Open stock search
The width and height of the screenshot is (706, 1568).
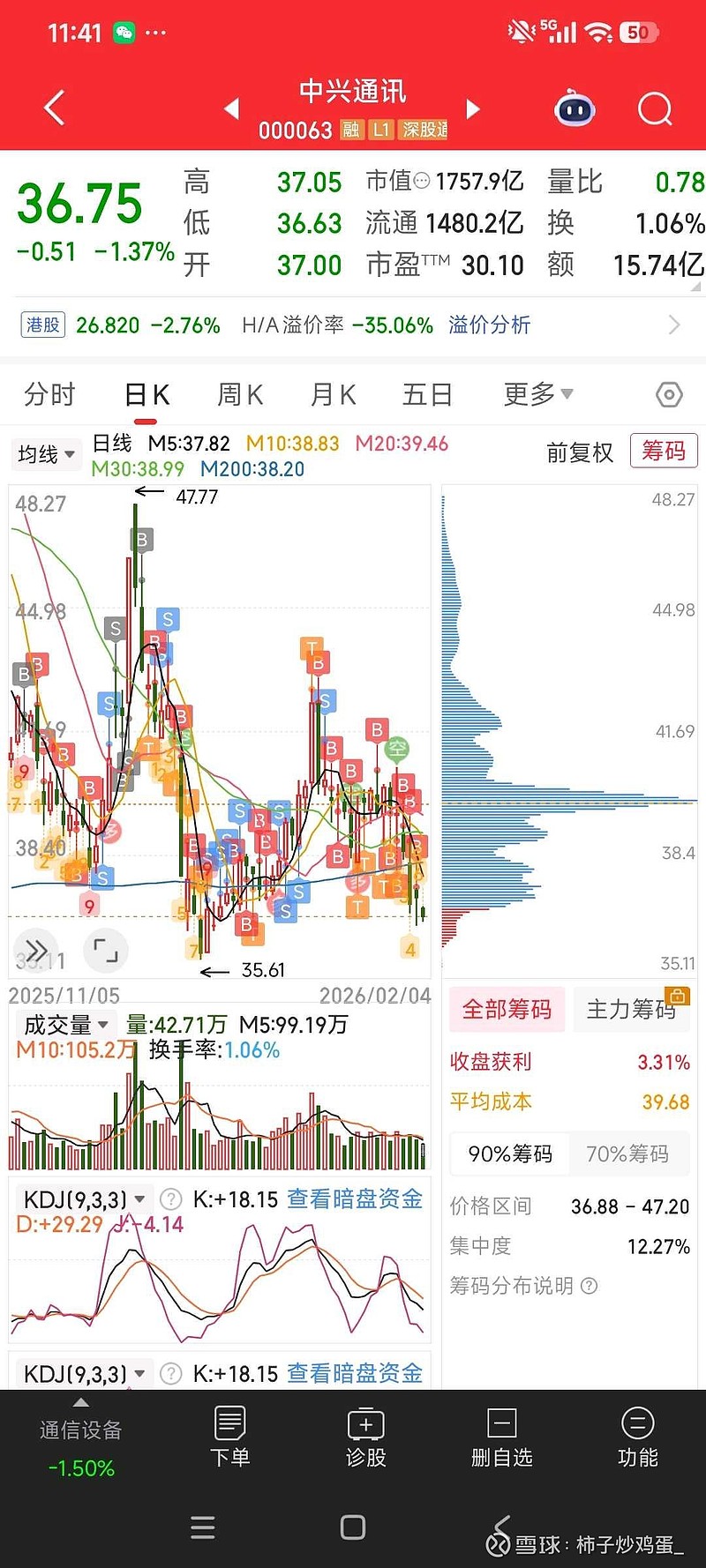tap(655, 109)
